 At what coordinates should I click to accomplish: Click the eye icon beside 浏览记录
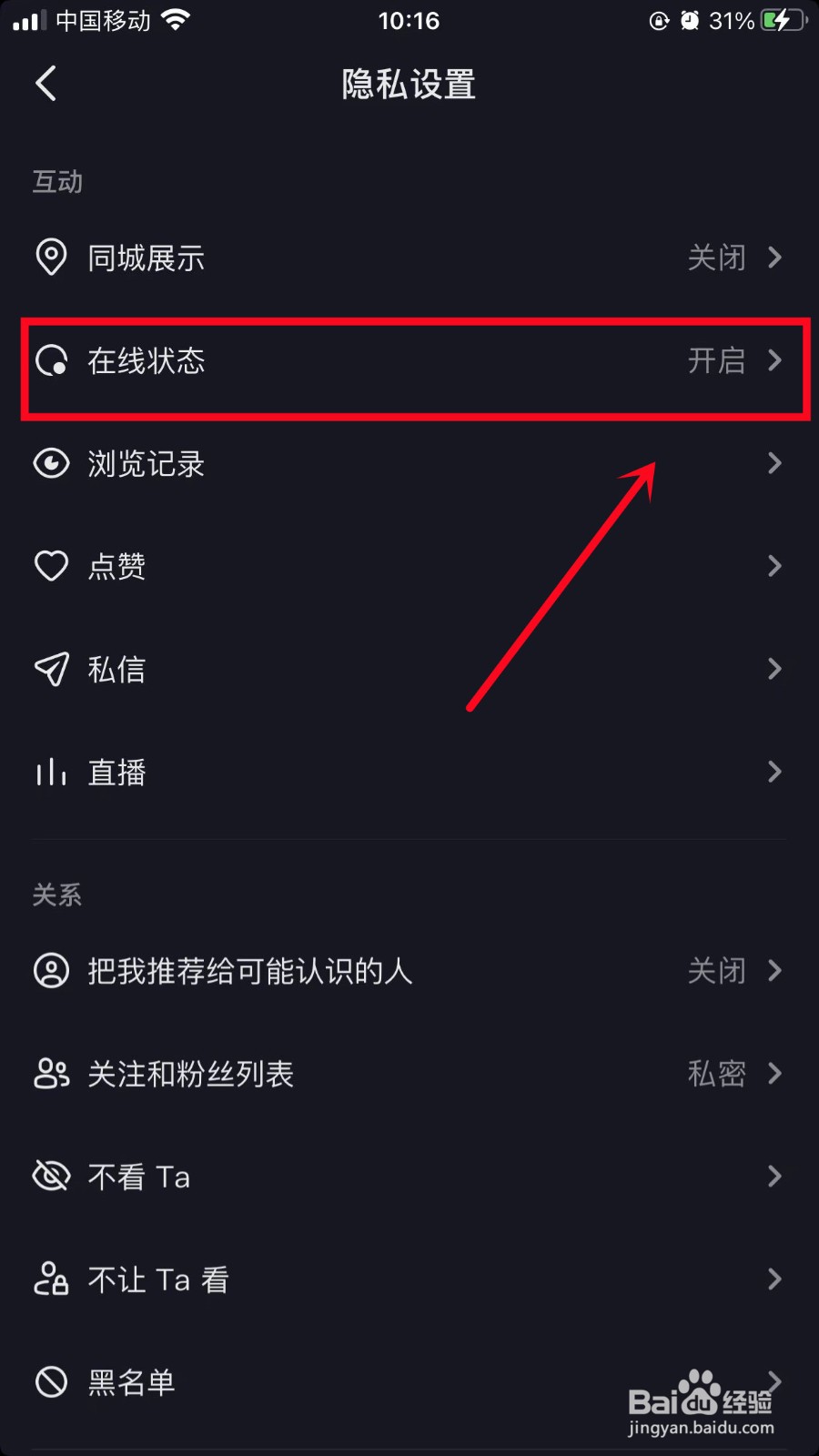click(x=52, y=464)
